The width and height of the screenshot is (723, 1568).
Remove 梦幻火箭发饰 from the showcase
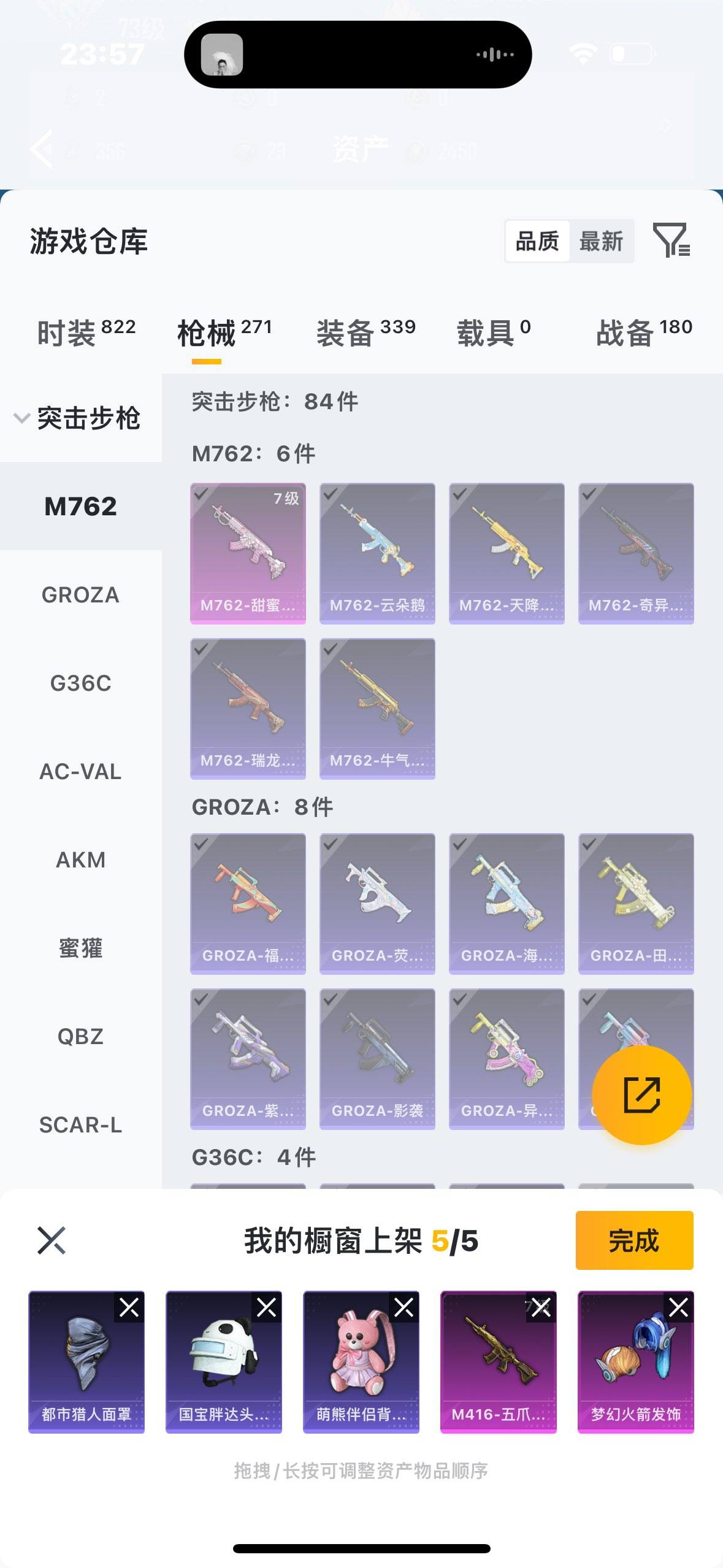678,1307
